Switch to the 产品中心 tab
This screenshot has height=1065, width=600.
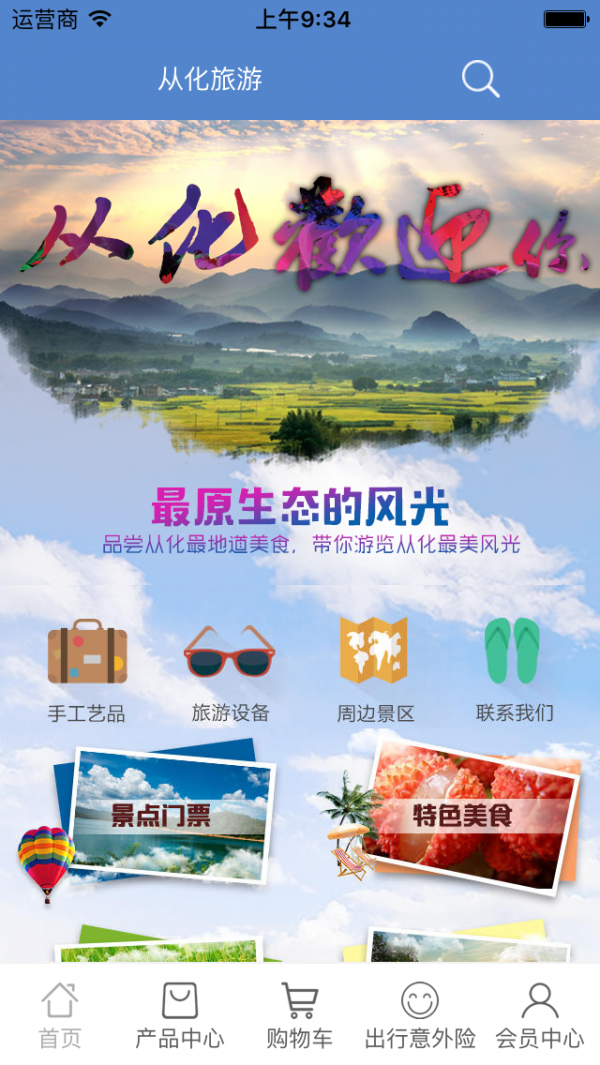click(180, 1015)
